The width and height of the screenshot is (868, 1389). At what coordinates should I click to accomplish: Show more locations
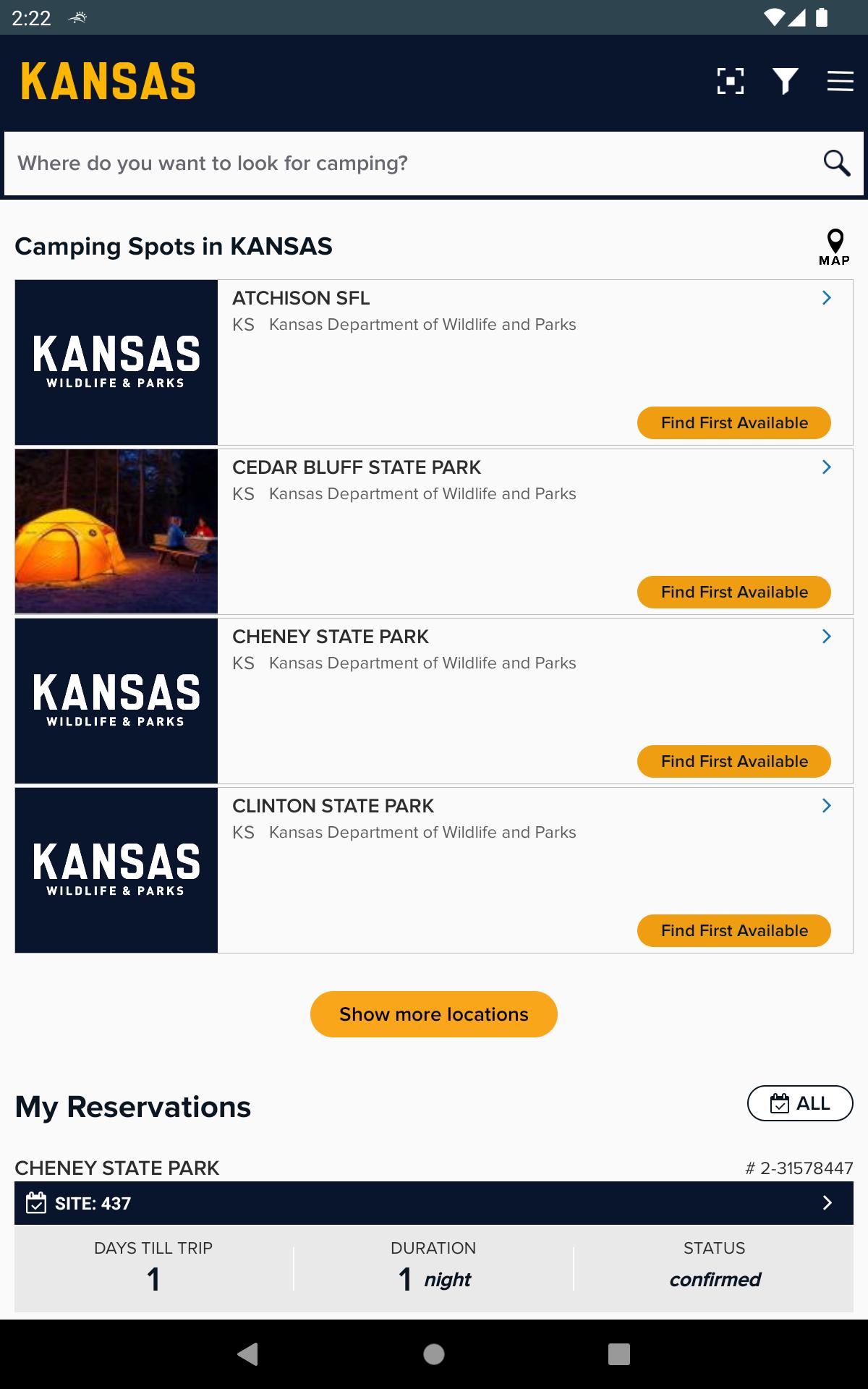tap(434, 1014)
